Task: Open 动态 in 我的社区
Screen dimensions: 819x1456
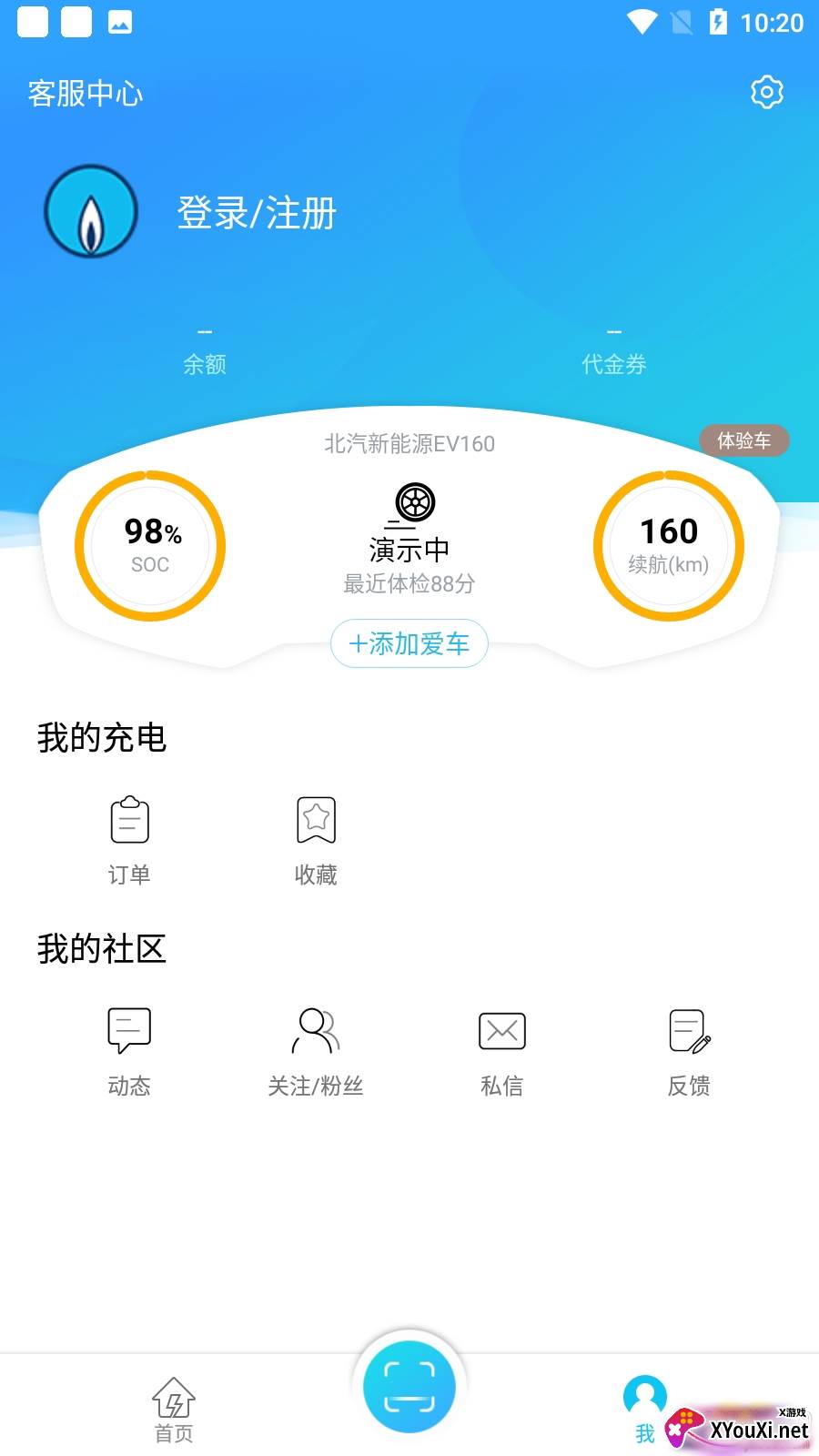Action: pos(127,1046)
